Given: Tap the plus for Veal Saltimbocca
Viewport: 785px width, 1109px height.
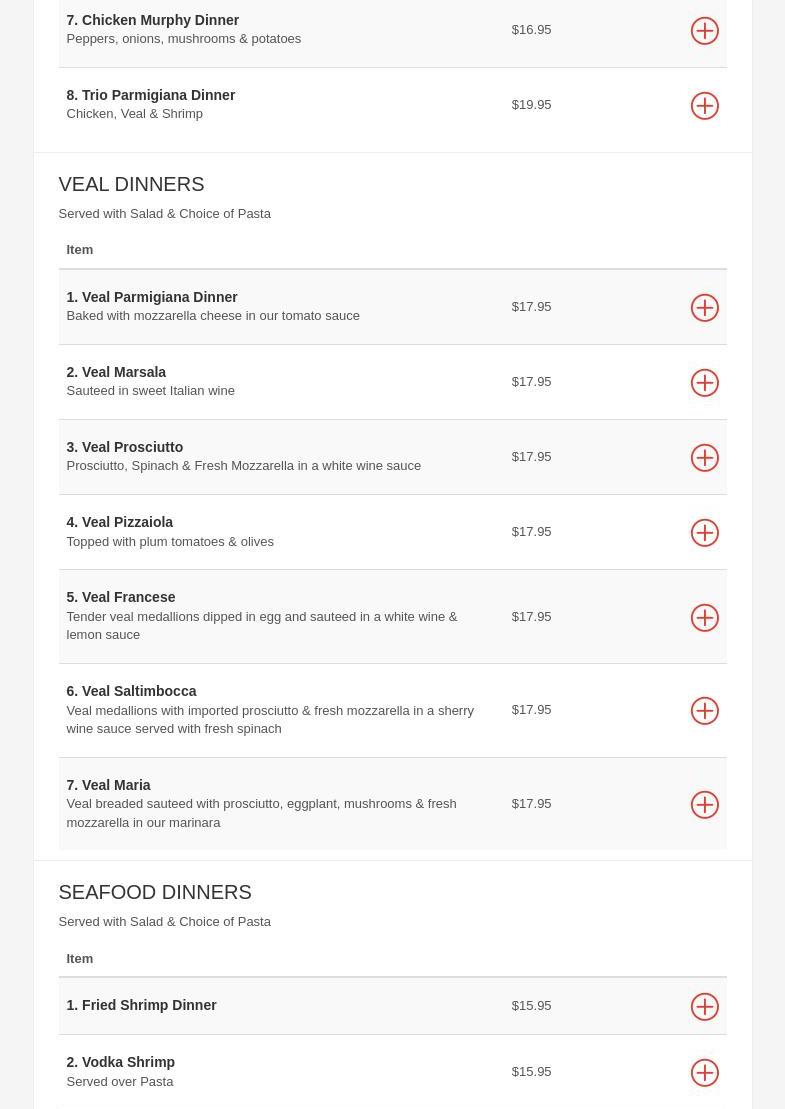Looking at the screenshot, I should click(x=705, y=711).
